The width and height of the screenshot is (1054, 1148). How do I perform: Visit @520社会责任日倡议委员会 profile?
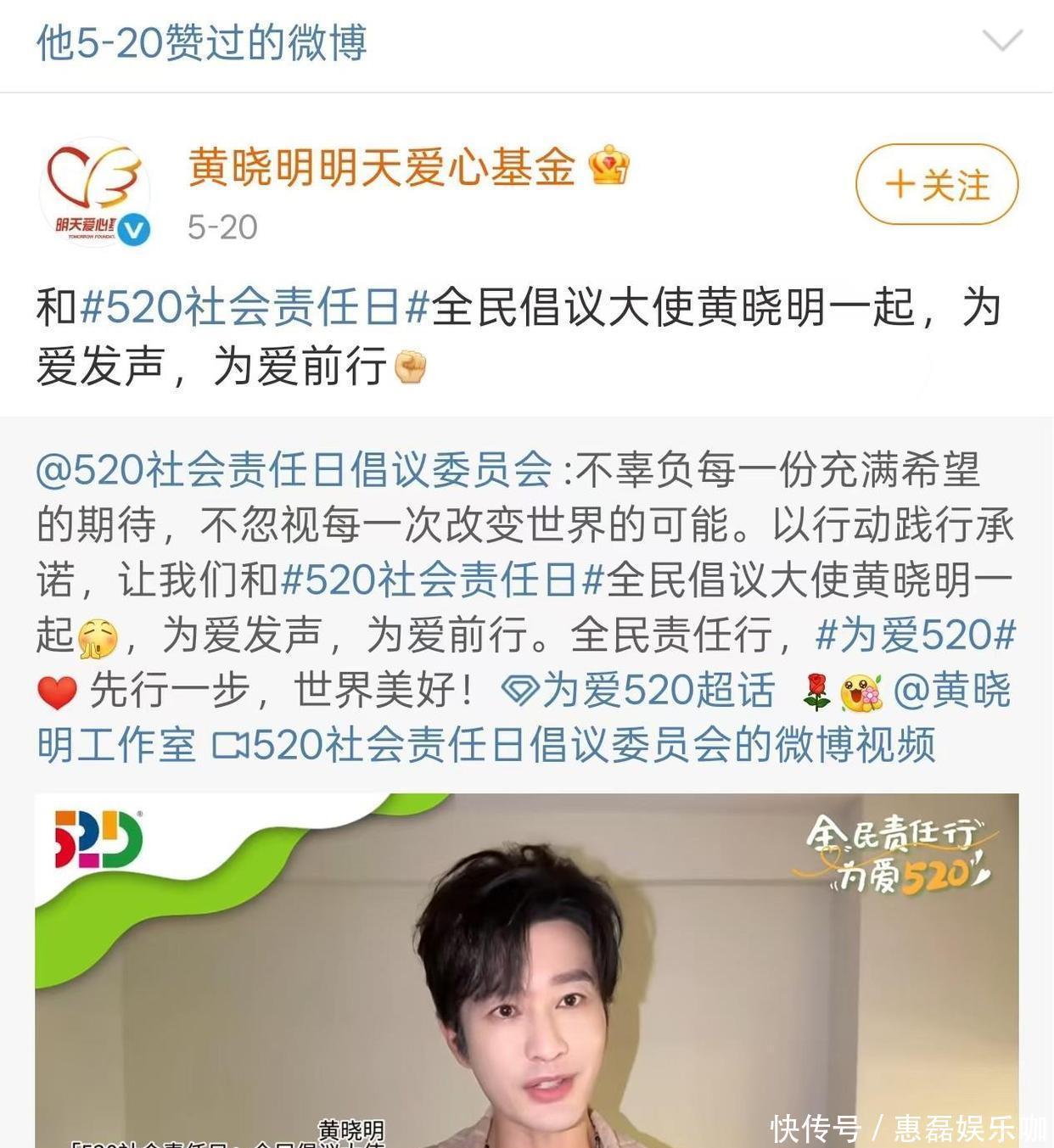(x=294, y=470)
